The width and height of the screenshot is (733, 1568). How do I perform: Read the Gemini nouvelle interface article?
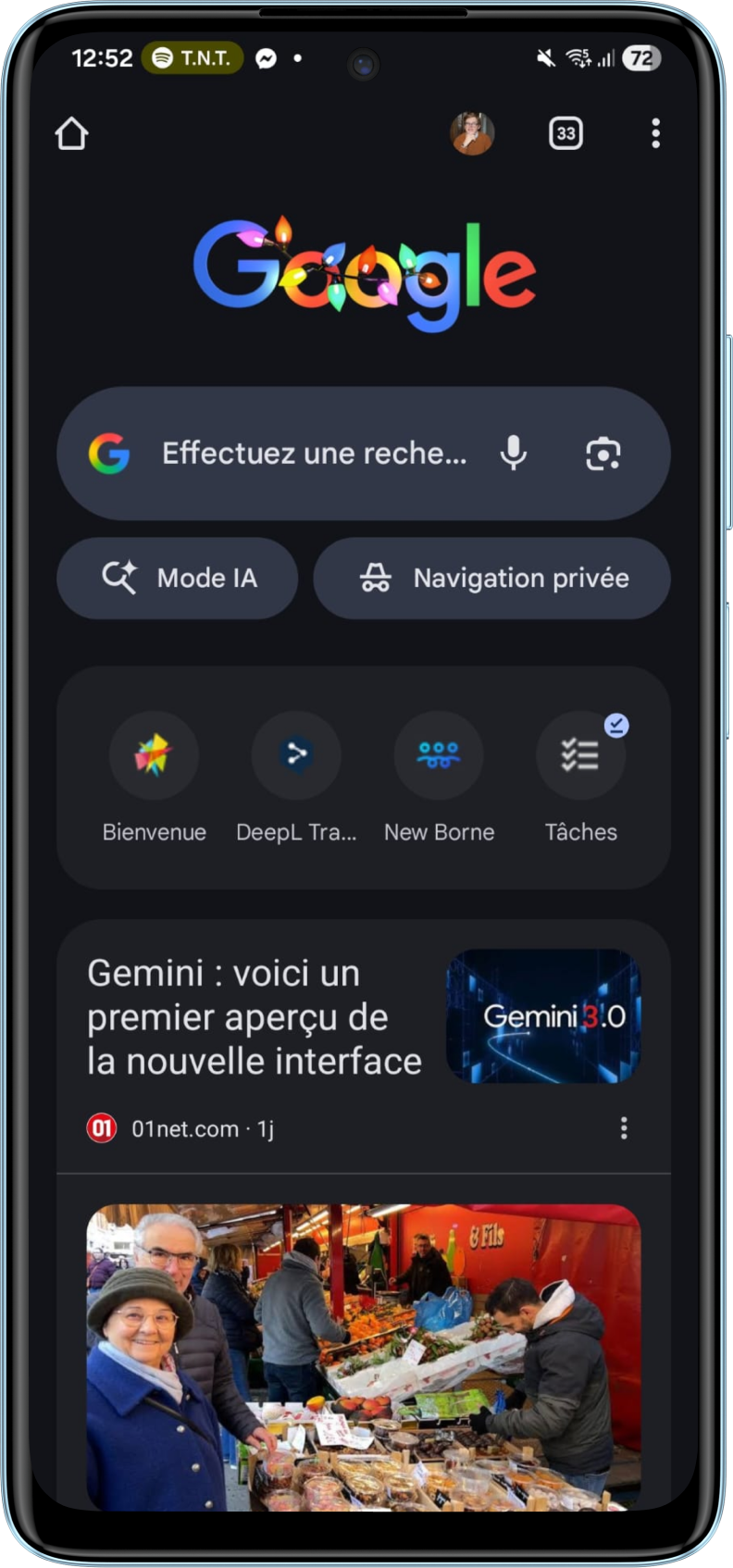click(x=255, y=1017)
